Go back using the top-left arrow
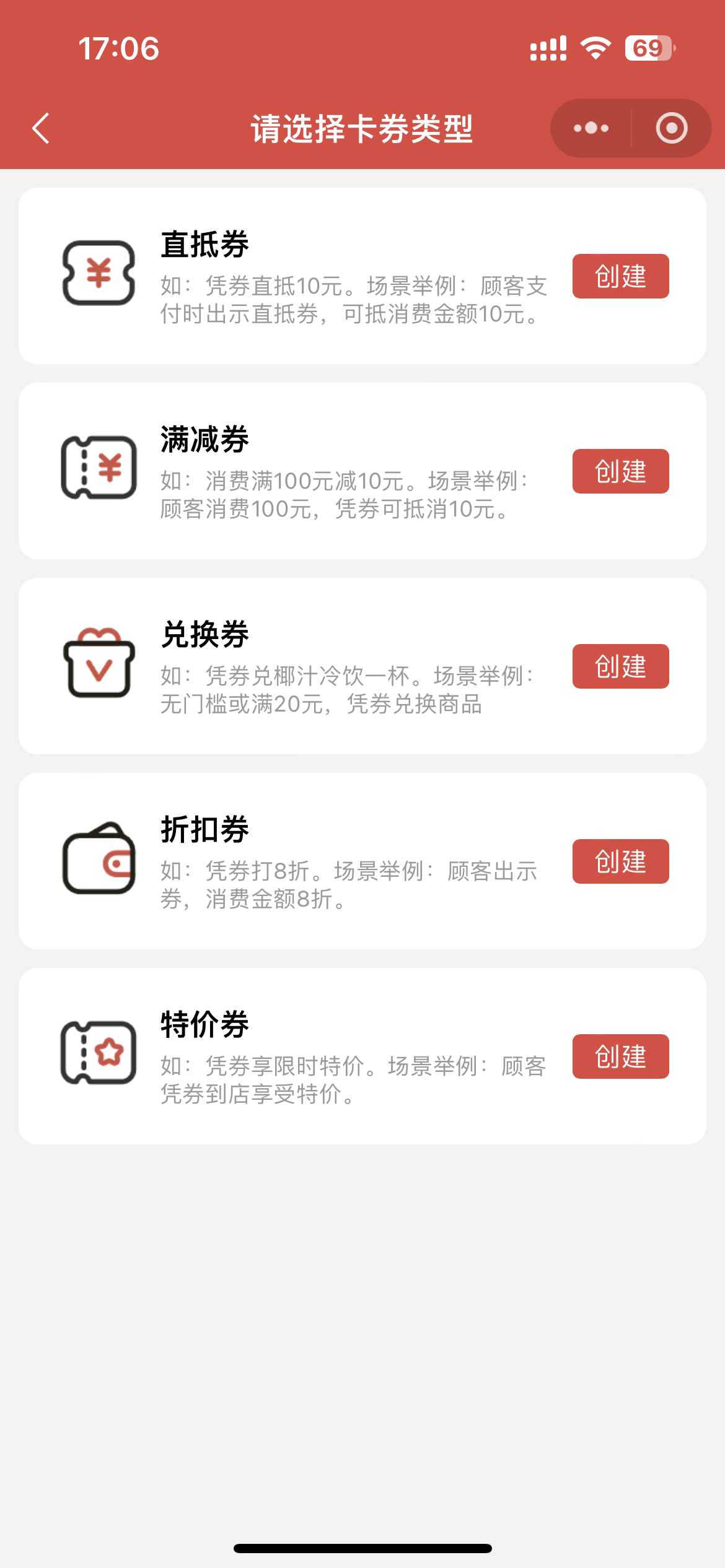Screen dimensions: 725x1568 (41, 129)
